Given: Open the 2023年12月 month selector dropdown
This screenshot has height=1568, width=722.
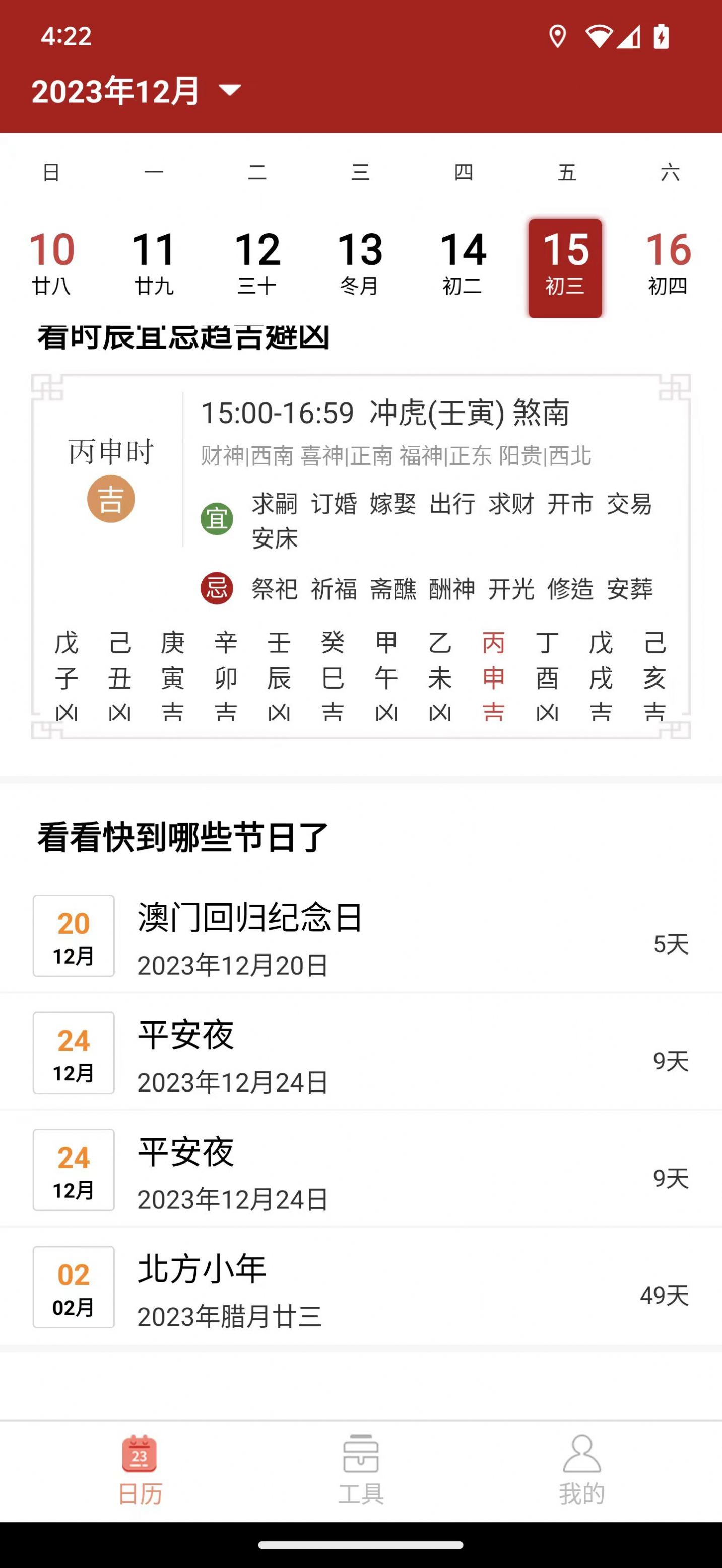Looking at the screenshot, I should point(134,91).
